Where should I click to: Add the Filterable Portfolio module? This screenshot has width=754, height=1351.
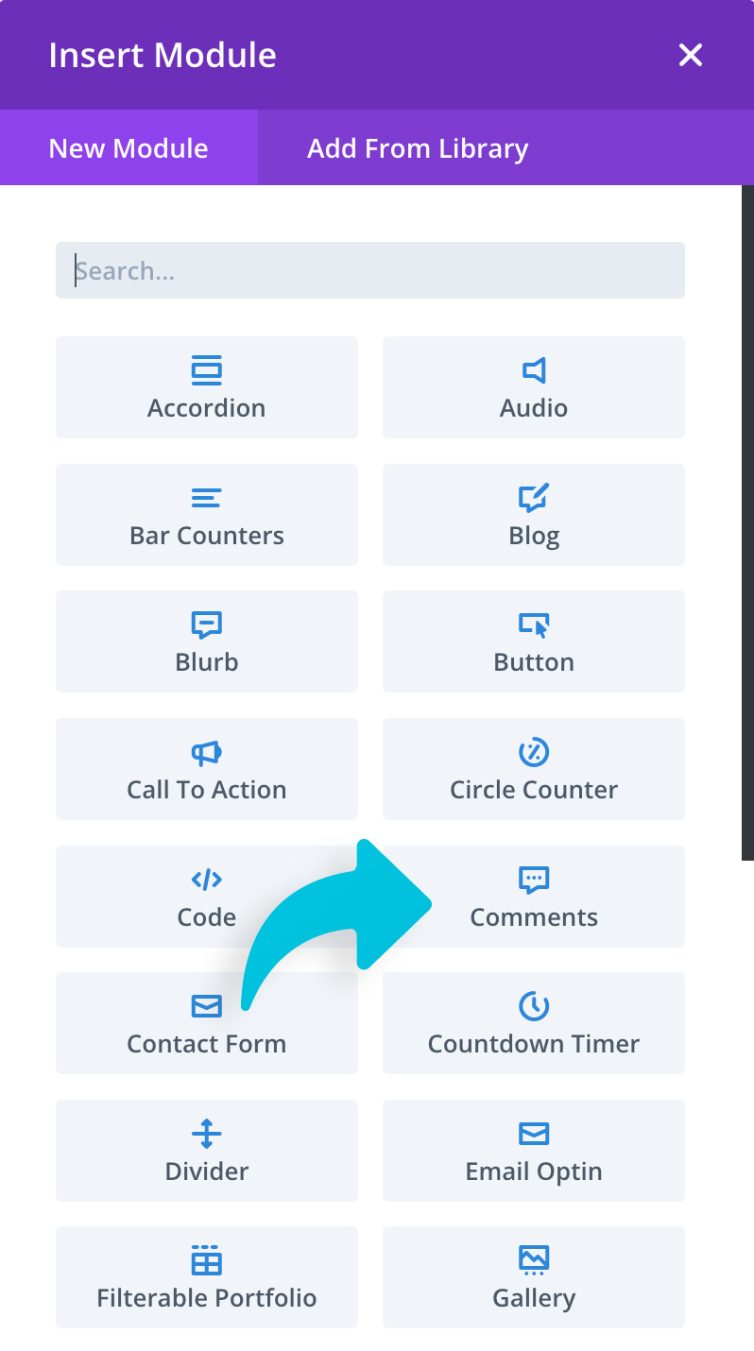click(x=207, y=1277)
